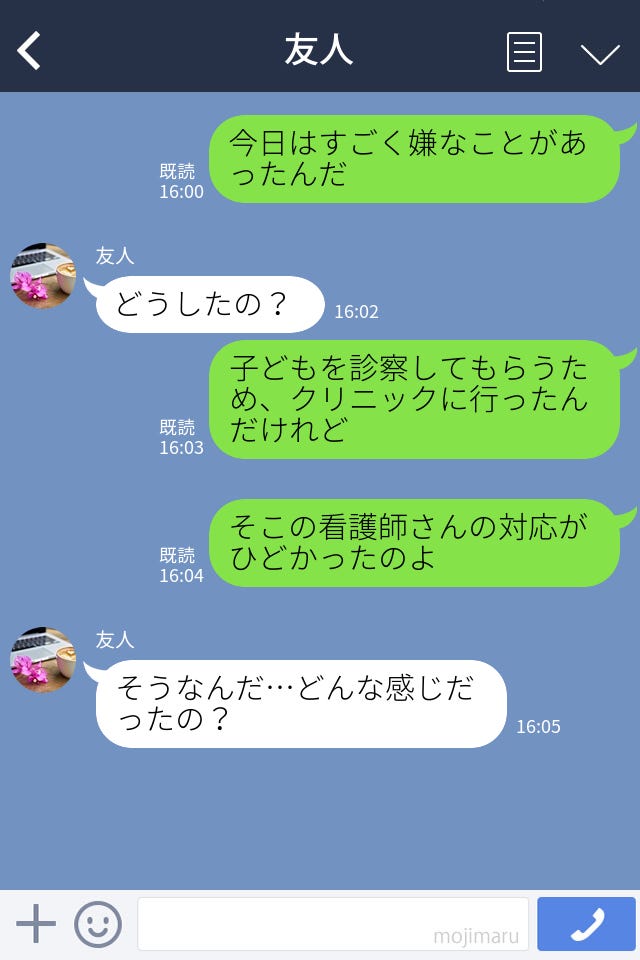Expand the chat menu with the down chevron
The image size is (640, 960).
click(x=600, y=53)
